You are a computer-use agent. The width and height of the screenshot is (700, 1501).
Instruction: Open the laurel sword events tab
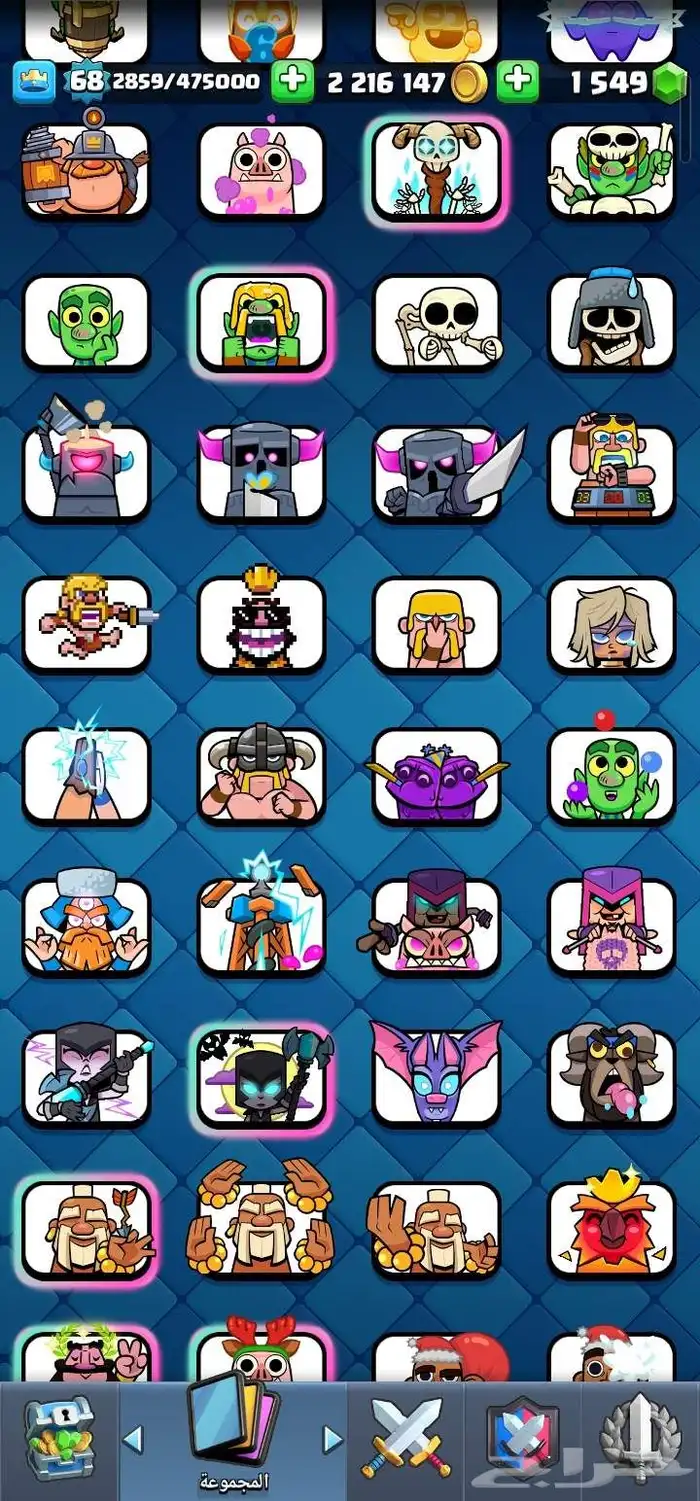point(640,1438)
